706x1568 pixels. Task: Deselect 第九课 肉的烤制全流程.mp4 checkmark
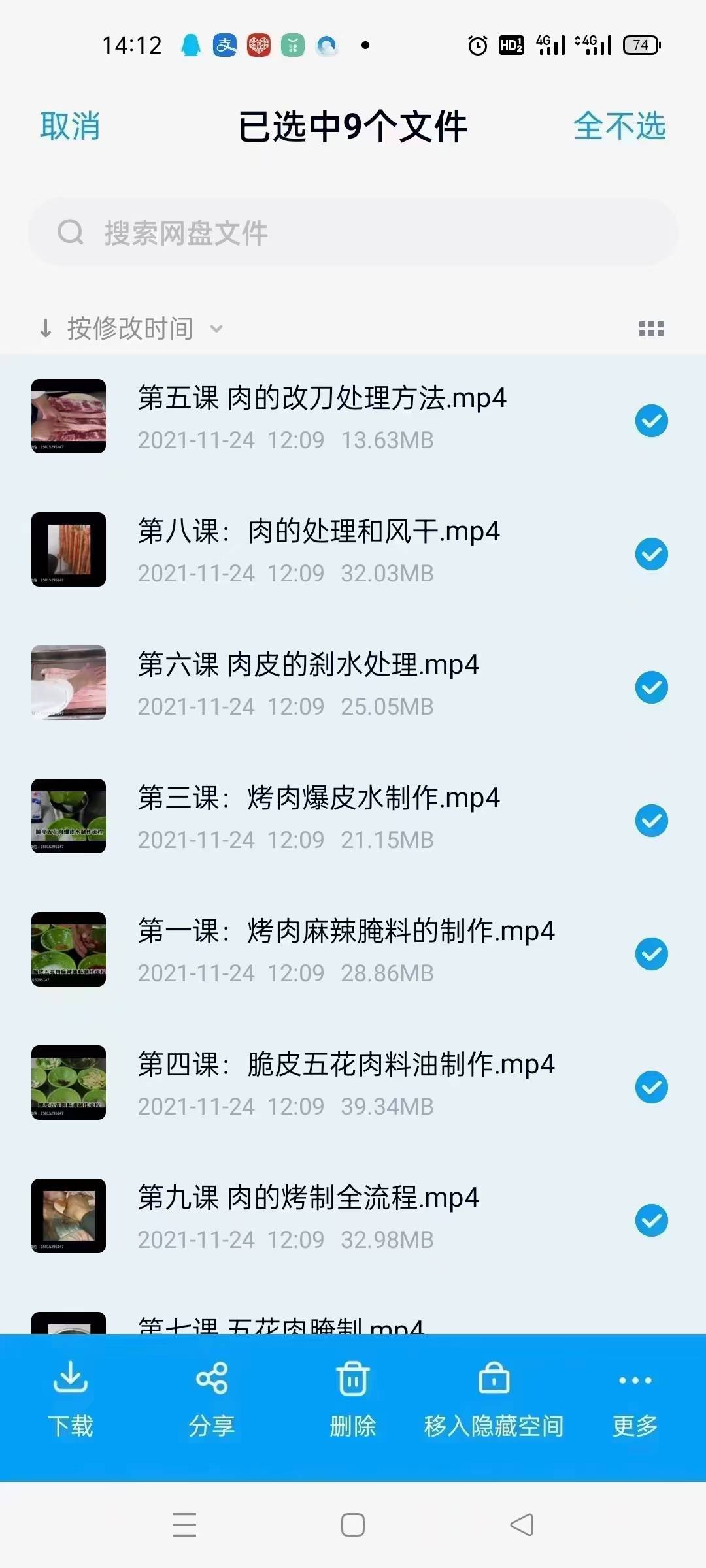click(651, 1221)
